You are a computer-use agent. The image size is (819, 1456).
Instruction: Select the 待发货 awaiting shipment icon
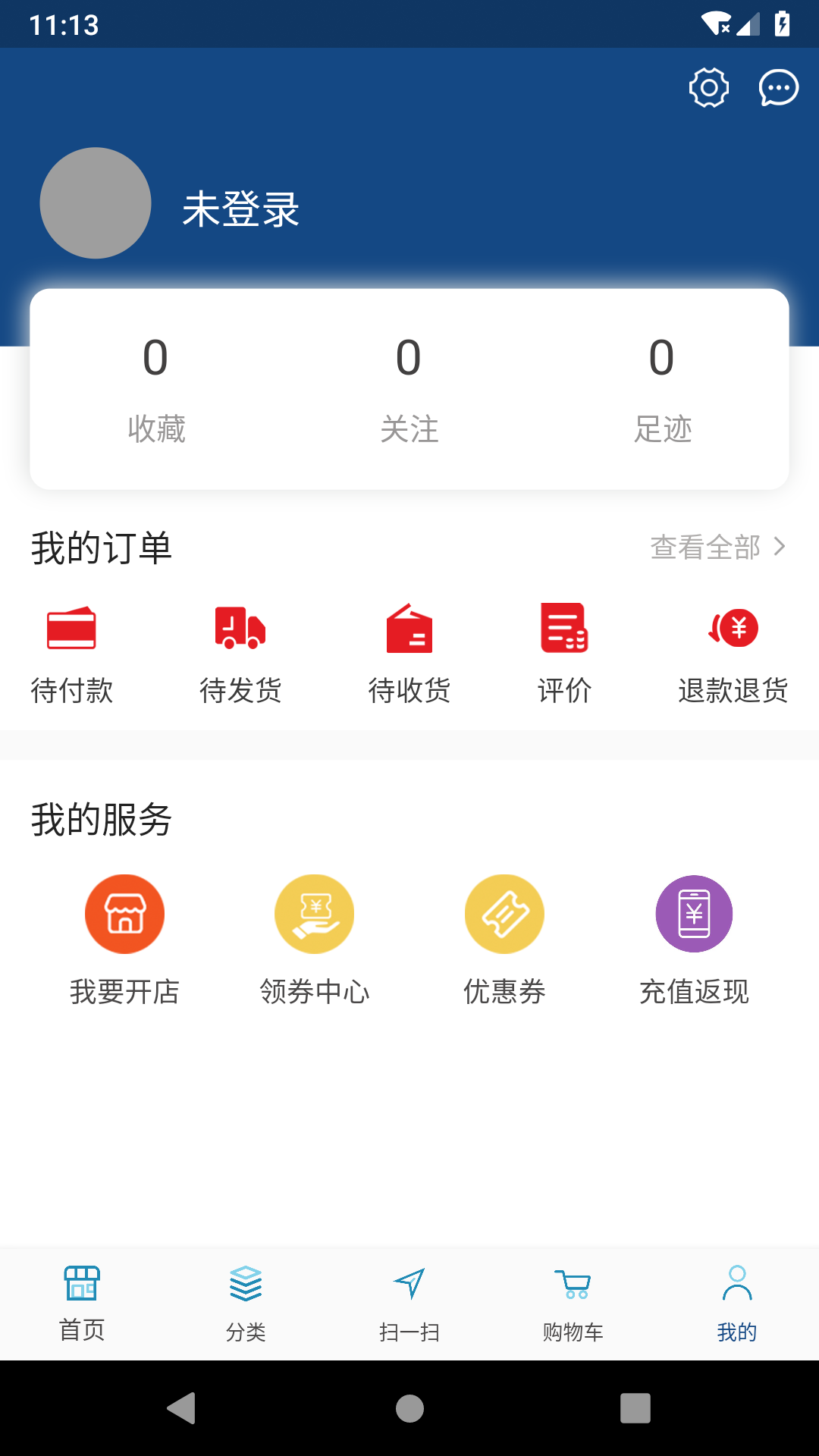click(x=240, y=652)
